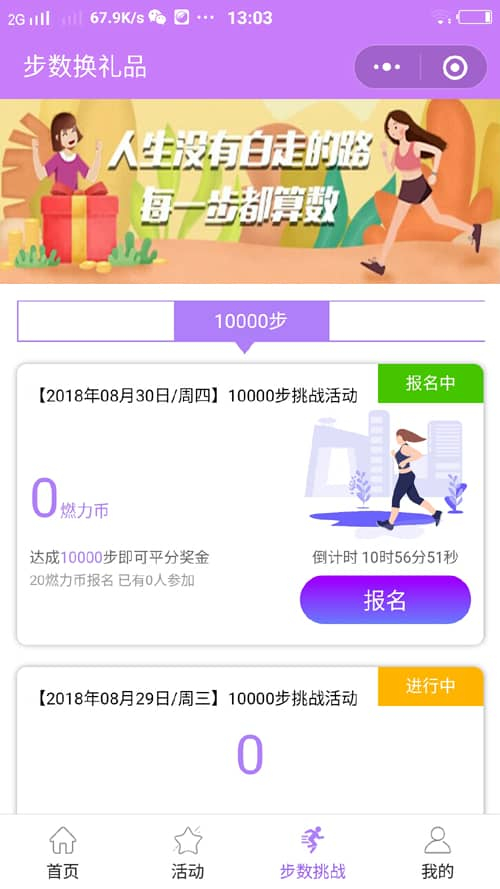Select the 步数挑战 tab
500x889 pixels.
click(x=312, y=852)
